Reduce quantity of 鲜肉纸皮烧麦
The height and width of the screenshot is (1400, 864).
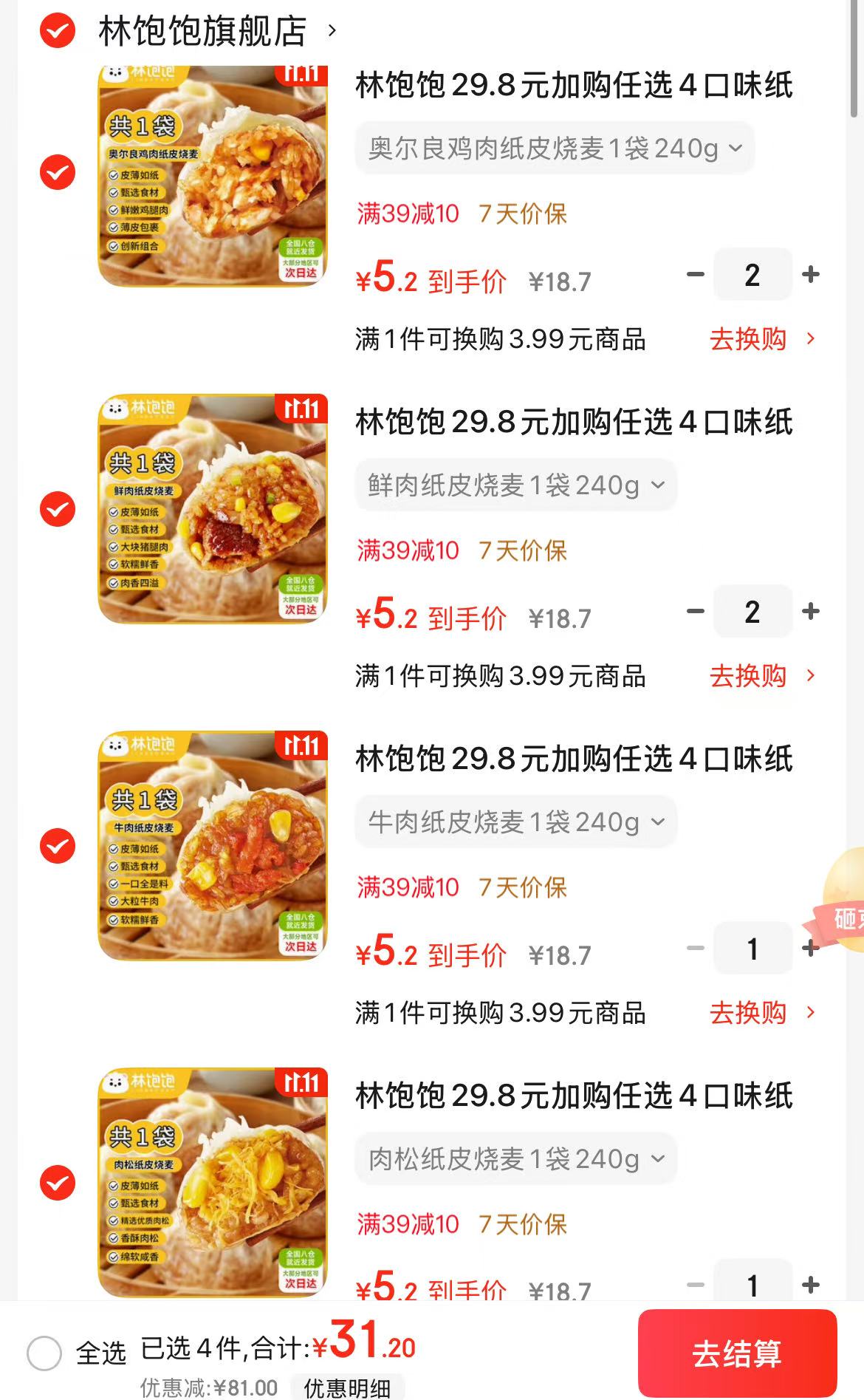(x=695, y=612)
